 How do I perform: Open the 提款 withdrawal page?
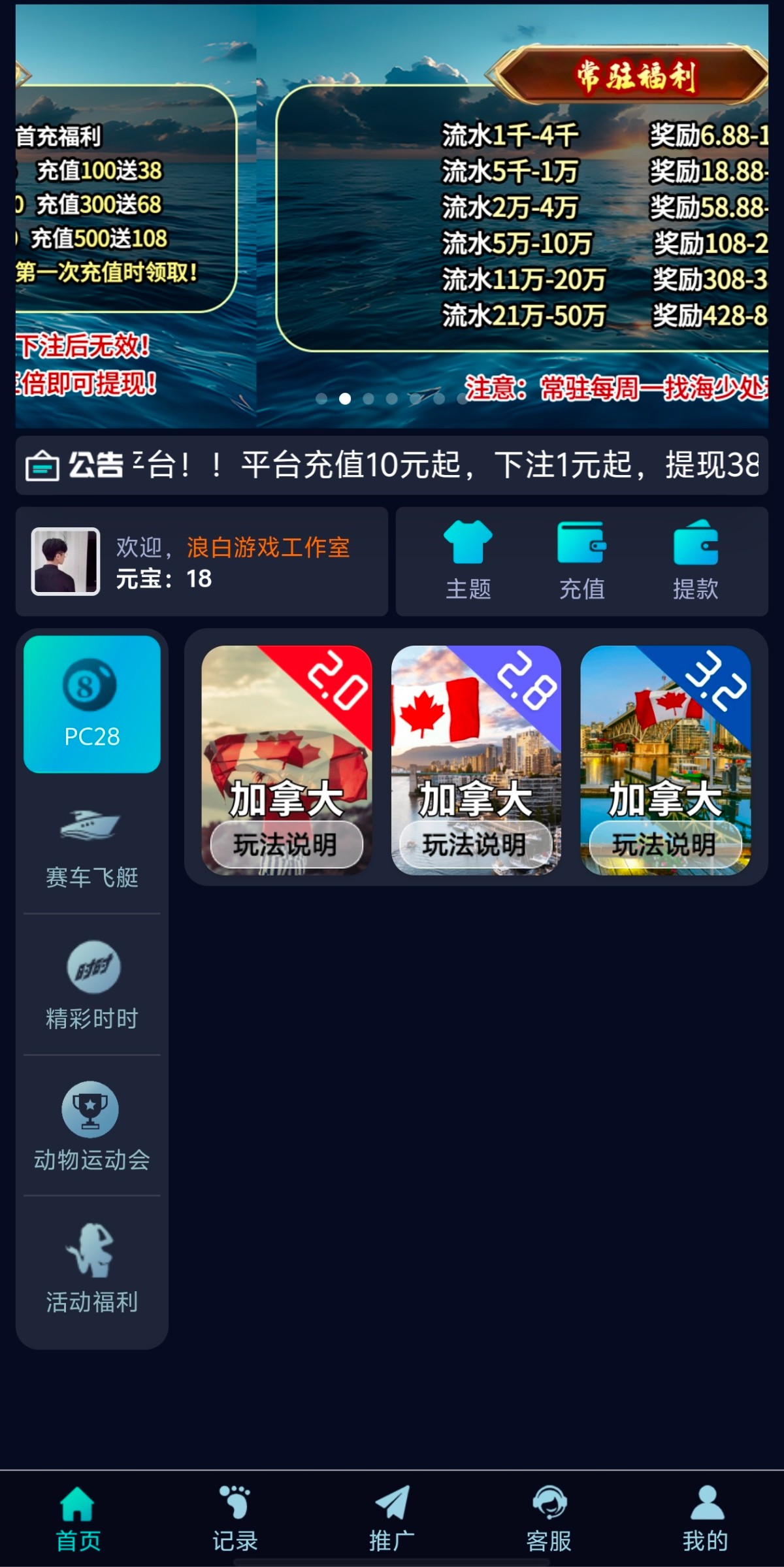click(695, 560)
